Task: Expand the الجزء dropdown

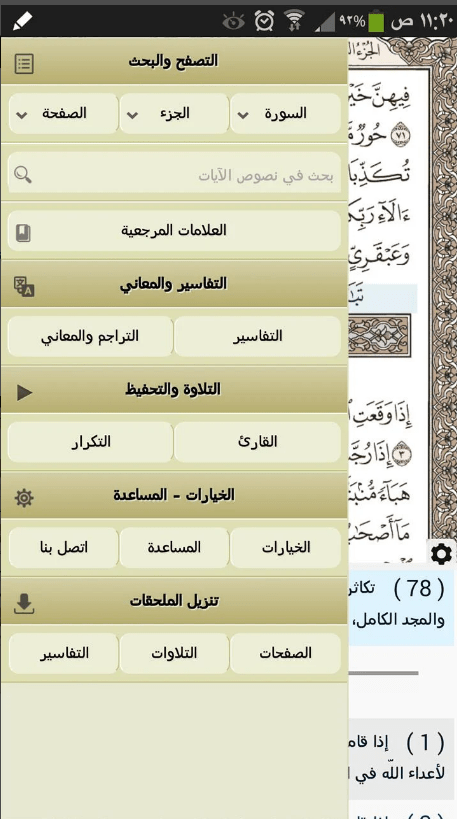Action: (x=174, y=114)
